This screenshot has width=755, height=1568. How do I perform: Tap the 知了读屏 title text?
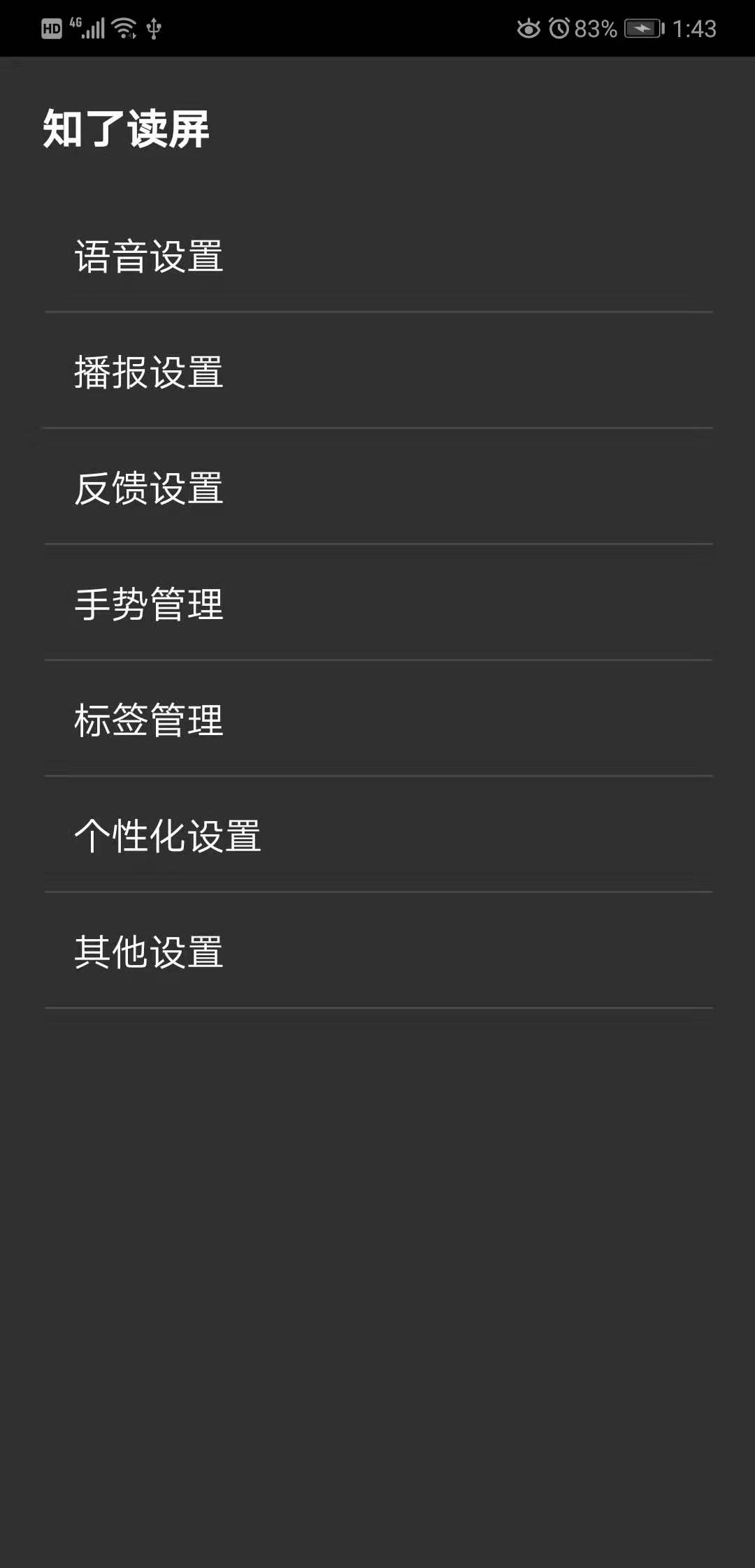point(127,127)
